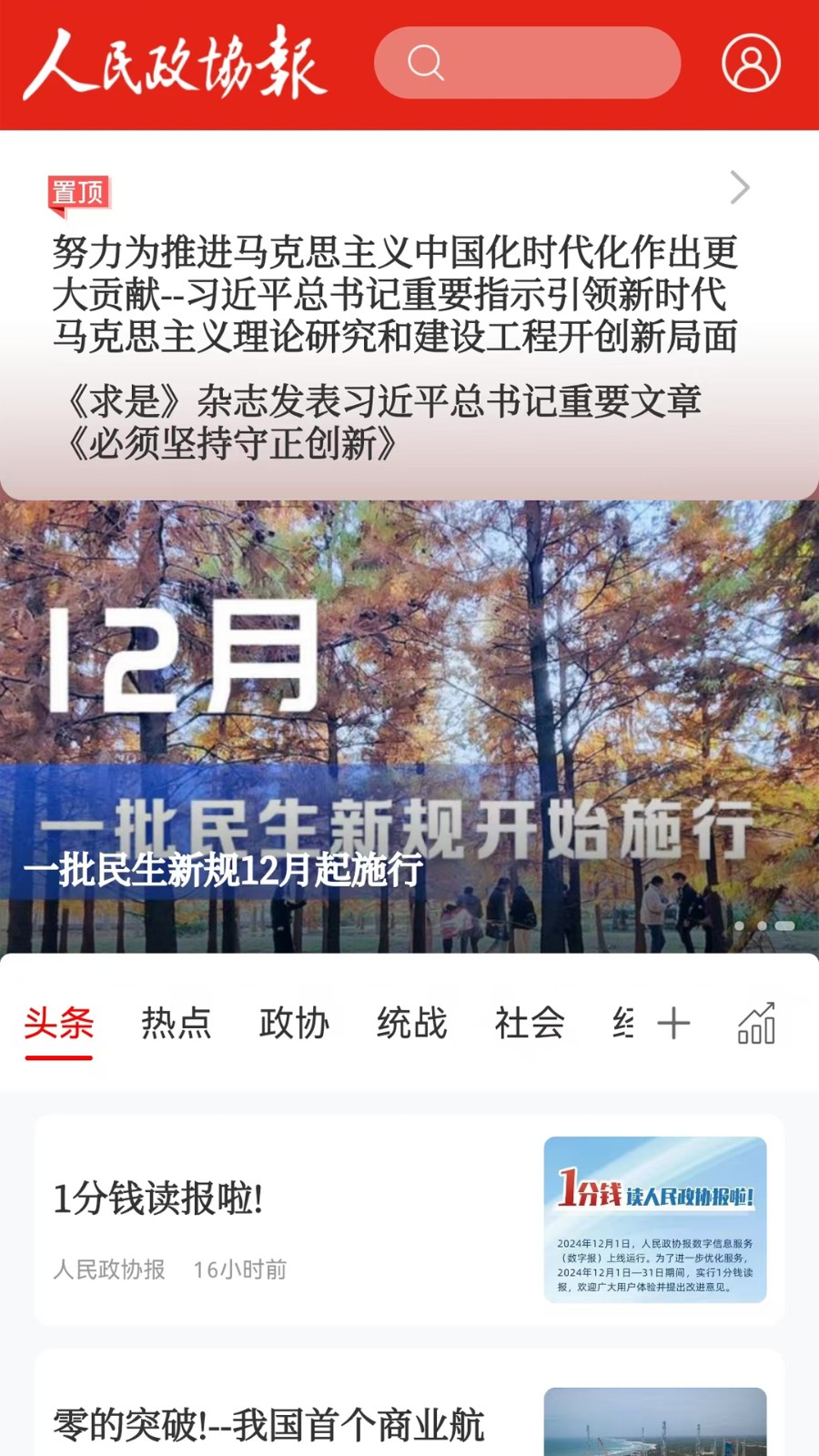Open the 社会 channel
Viewport: 819px width, 1456px height.
pyautogui.click(x=529, y=1023)
